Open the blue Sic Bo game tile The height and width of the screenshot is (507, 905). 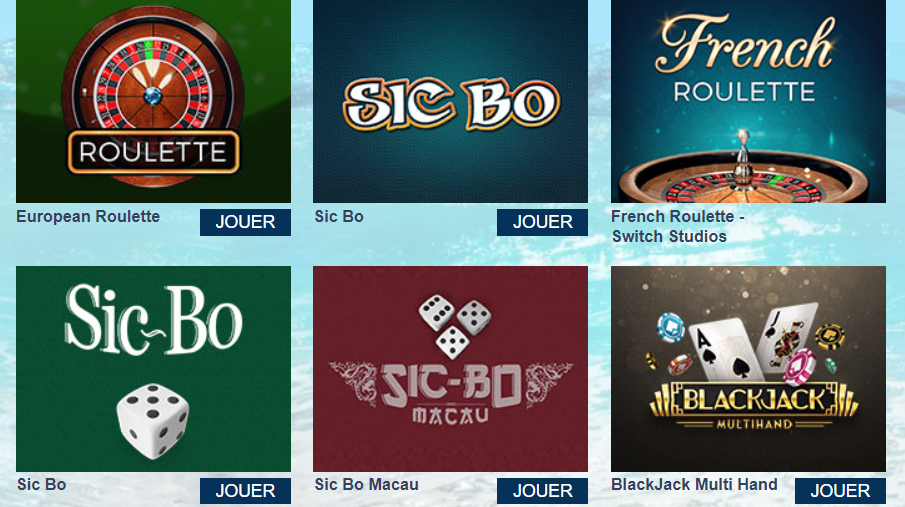[x=450, y=101]
